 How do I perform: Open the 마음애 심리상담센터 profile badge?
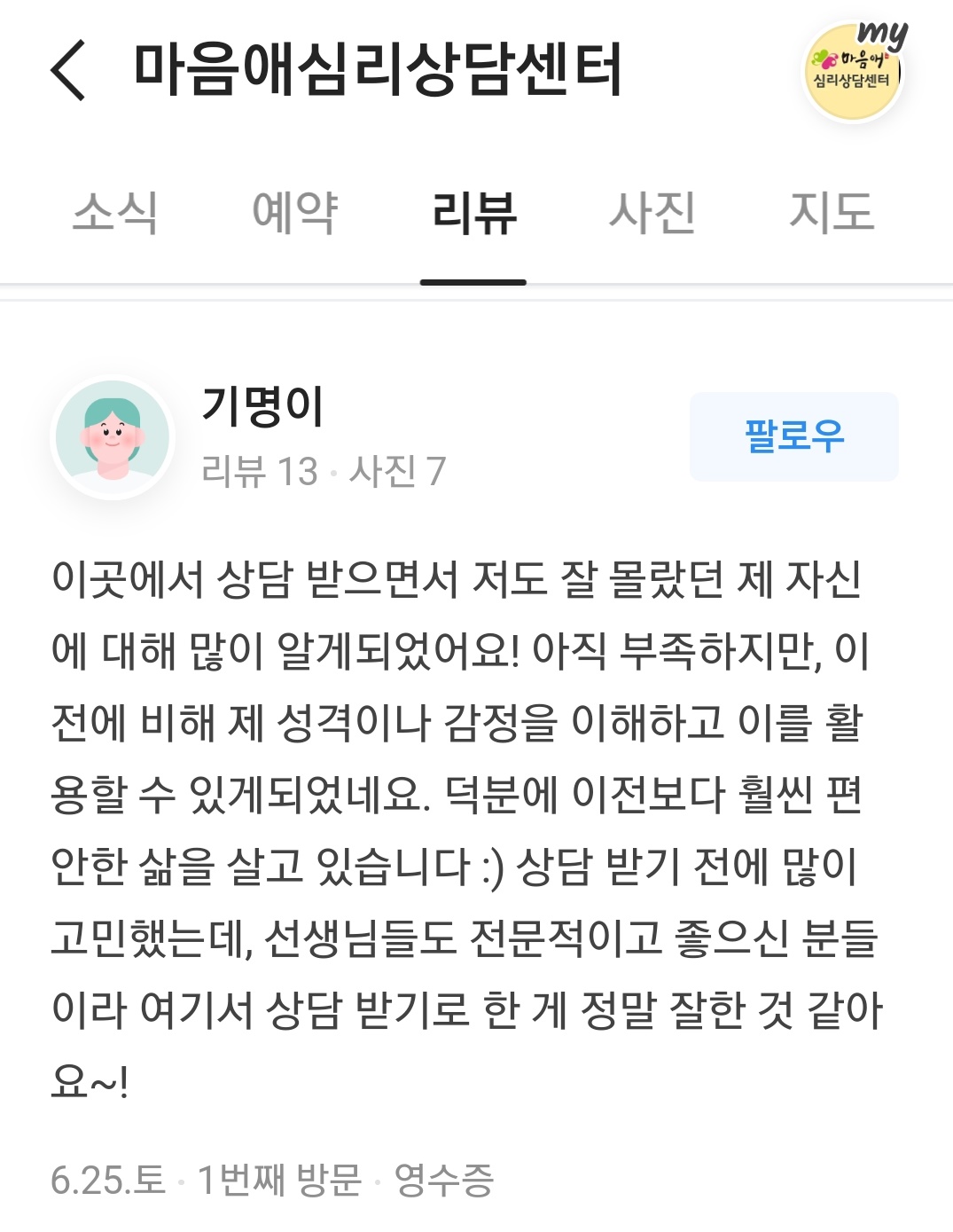pyautogui.click(x=853, y=71)
